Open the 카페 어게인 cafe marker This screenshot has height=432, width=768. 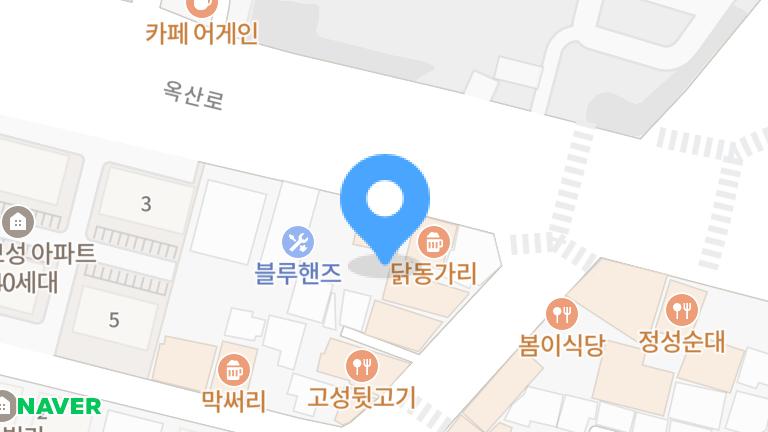click(x=202, y=8)
